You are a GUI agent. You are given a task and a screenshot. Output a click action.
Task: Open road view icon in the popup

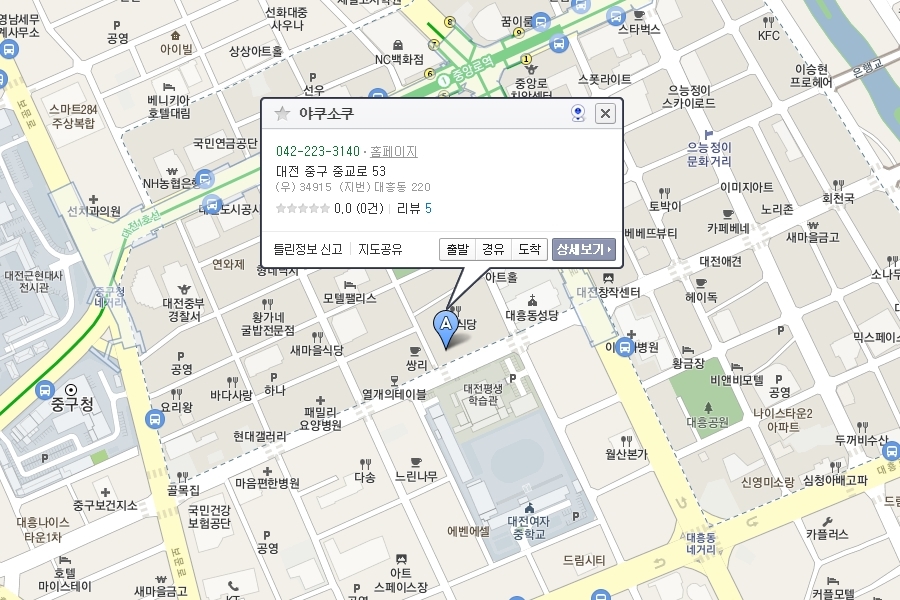(x=578, y=114)
